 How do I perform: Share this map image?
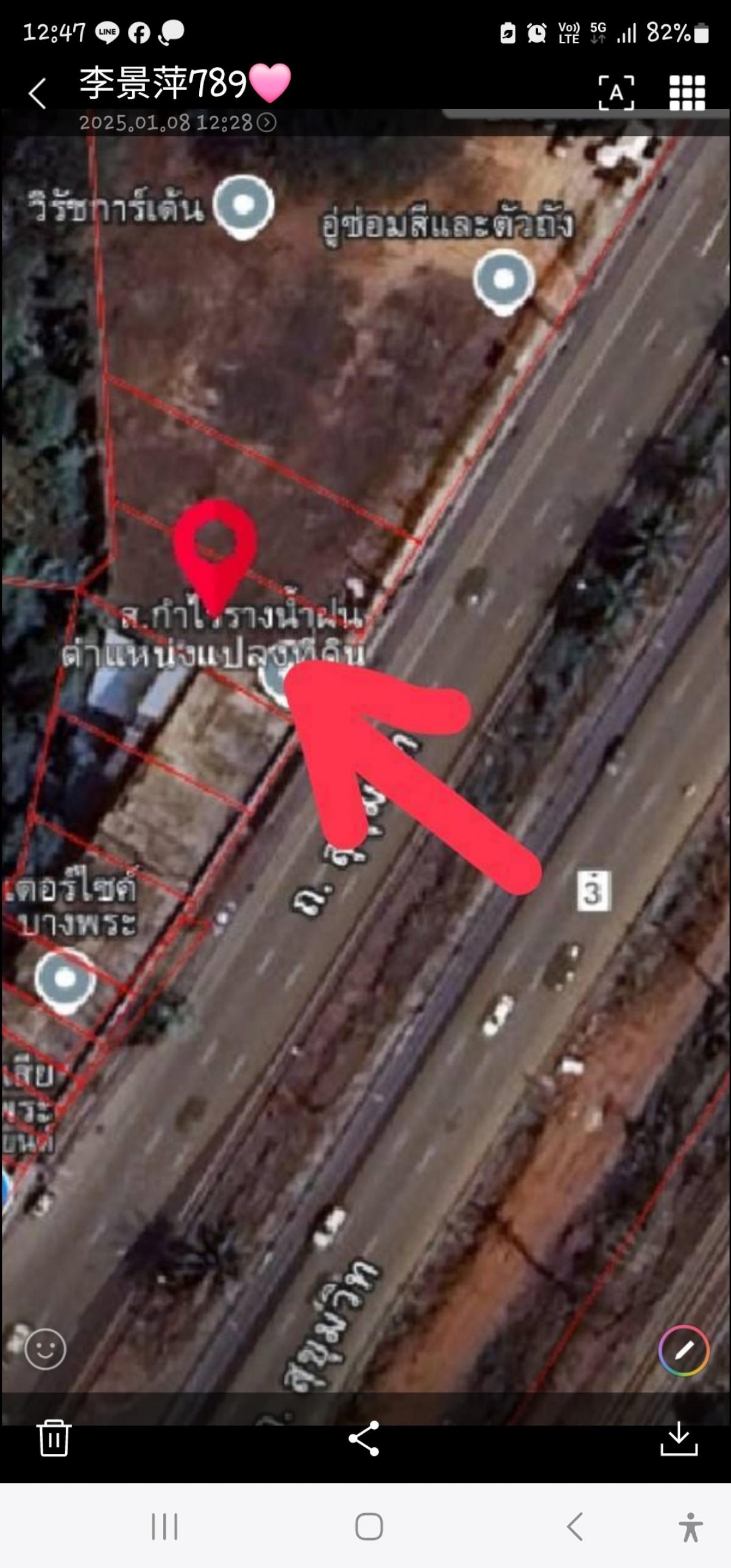364,1438
